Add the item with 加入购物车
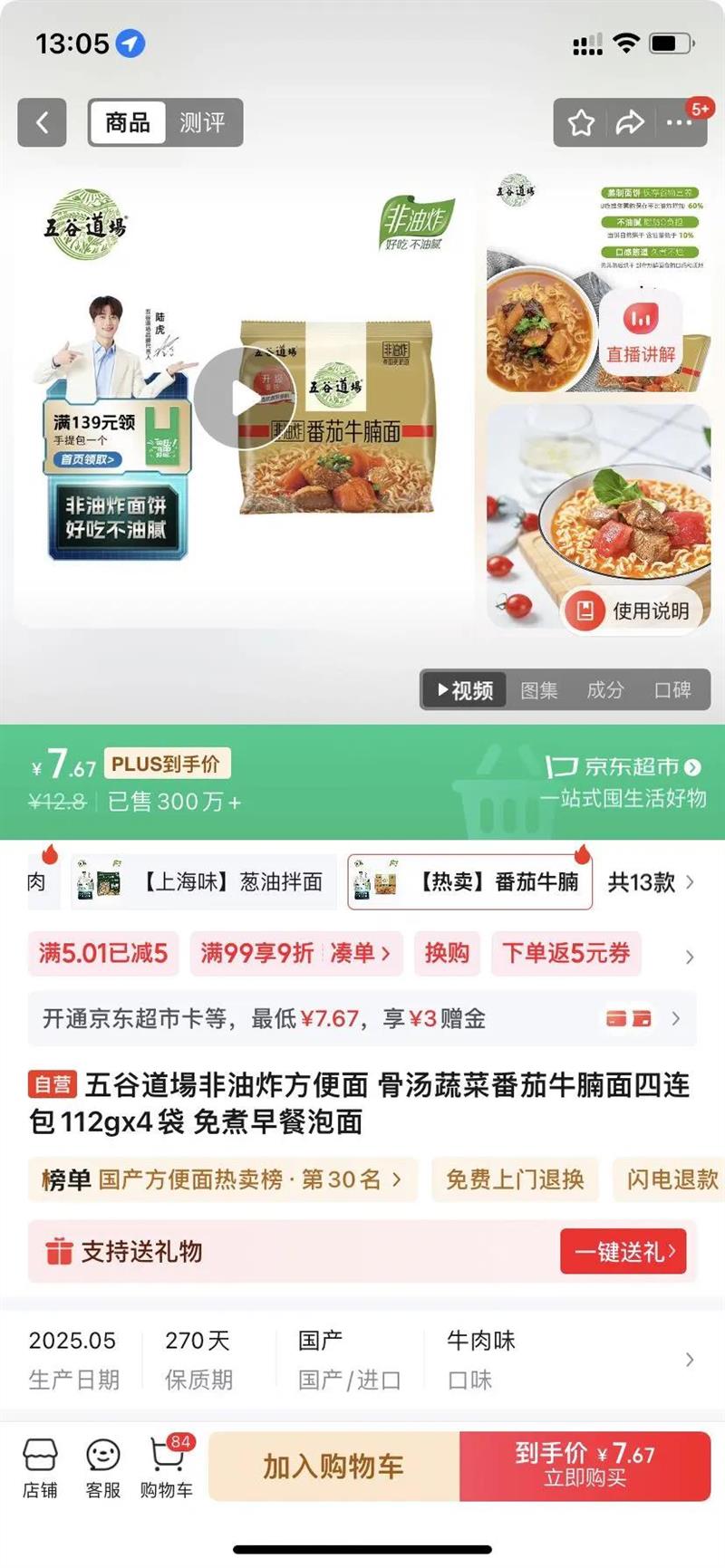The height and width of the screenshot is (1568, 725). point(333,1467)
